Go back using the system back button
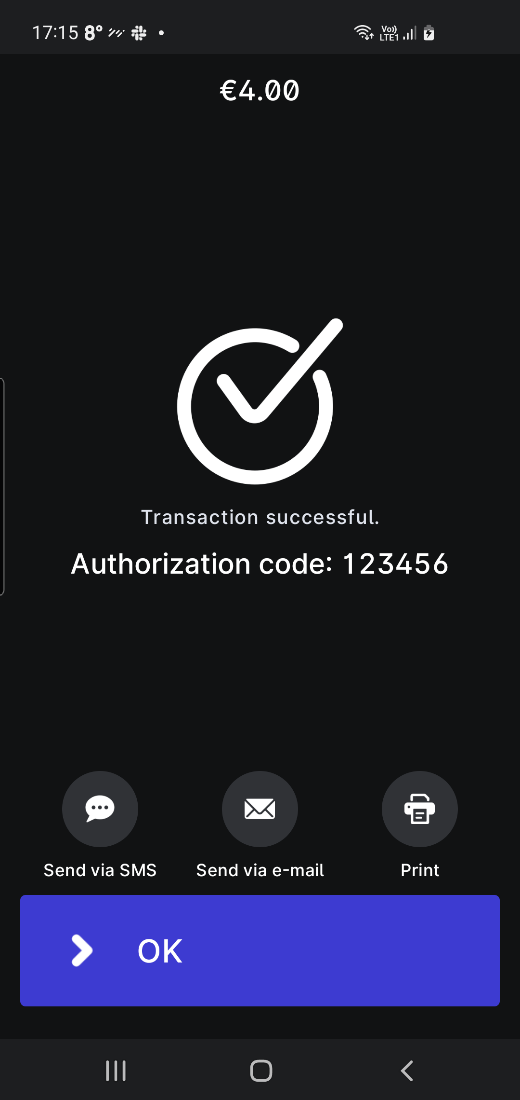 407,1071
